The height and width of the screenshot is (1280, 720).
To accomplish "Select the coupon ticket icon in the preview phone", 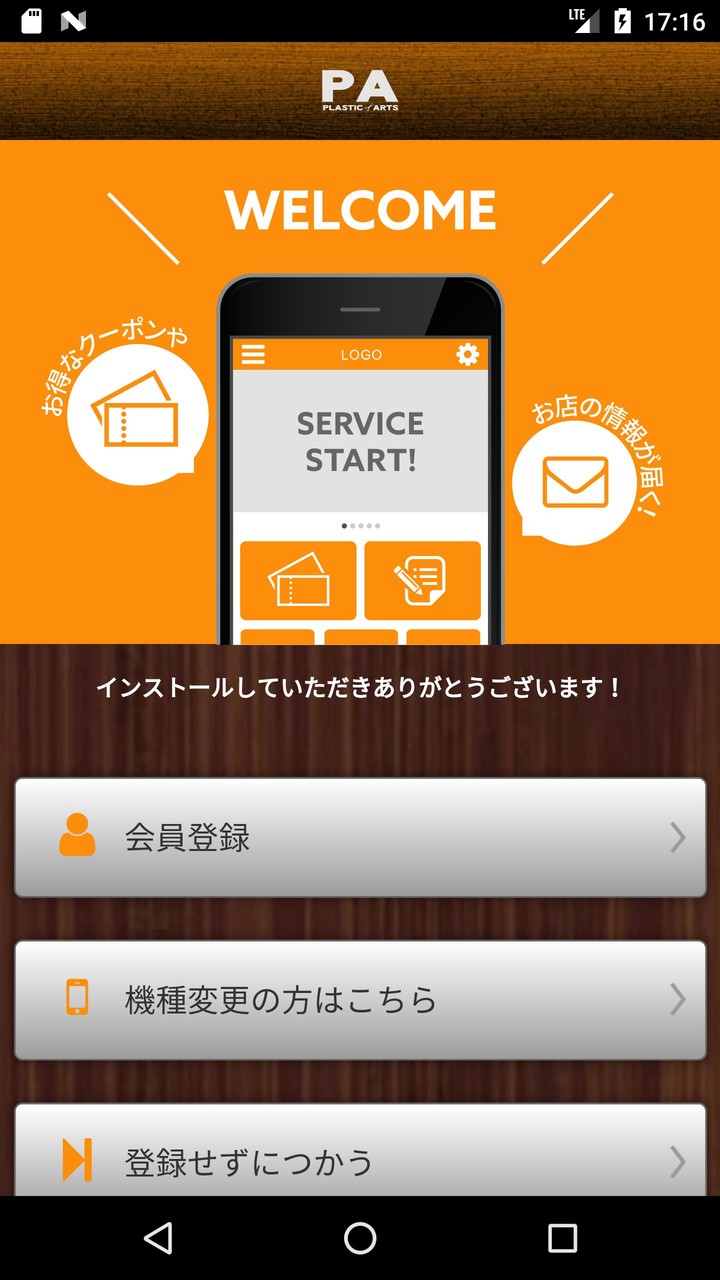I will (x=299, y=580).
